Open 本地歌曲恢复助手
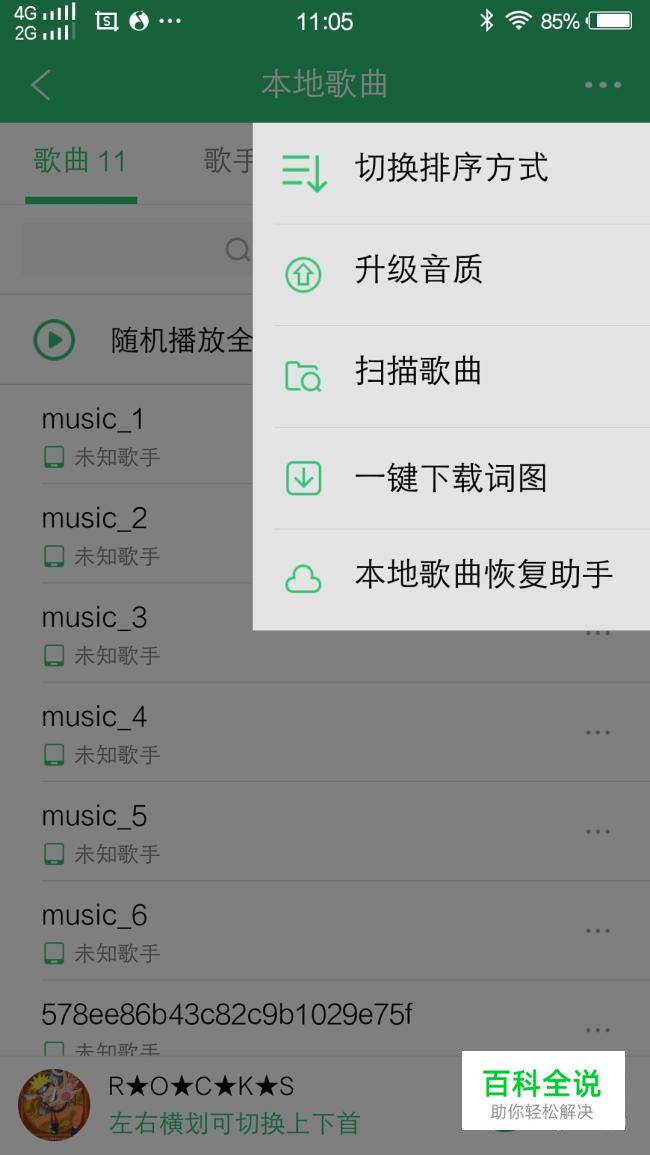 [451, 579]
